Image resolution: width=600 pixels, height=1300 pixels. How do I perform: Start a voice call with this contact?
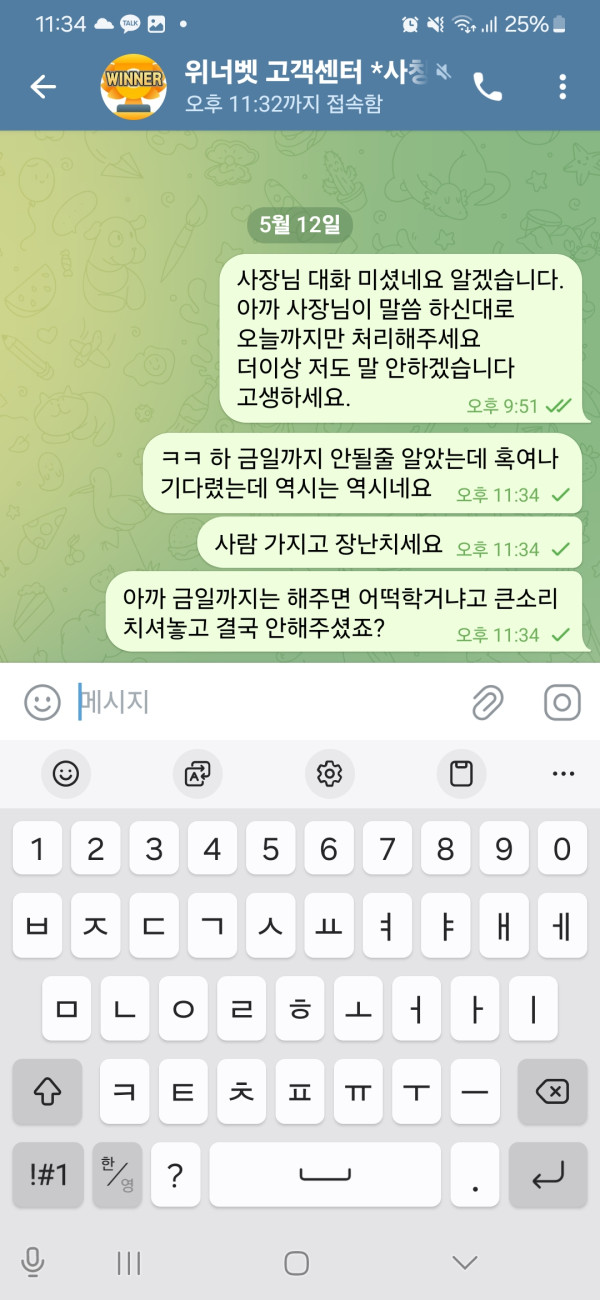click(x=488, y=87)
